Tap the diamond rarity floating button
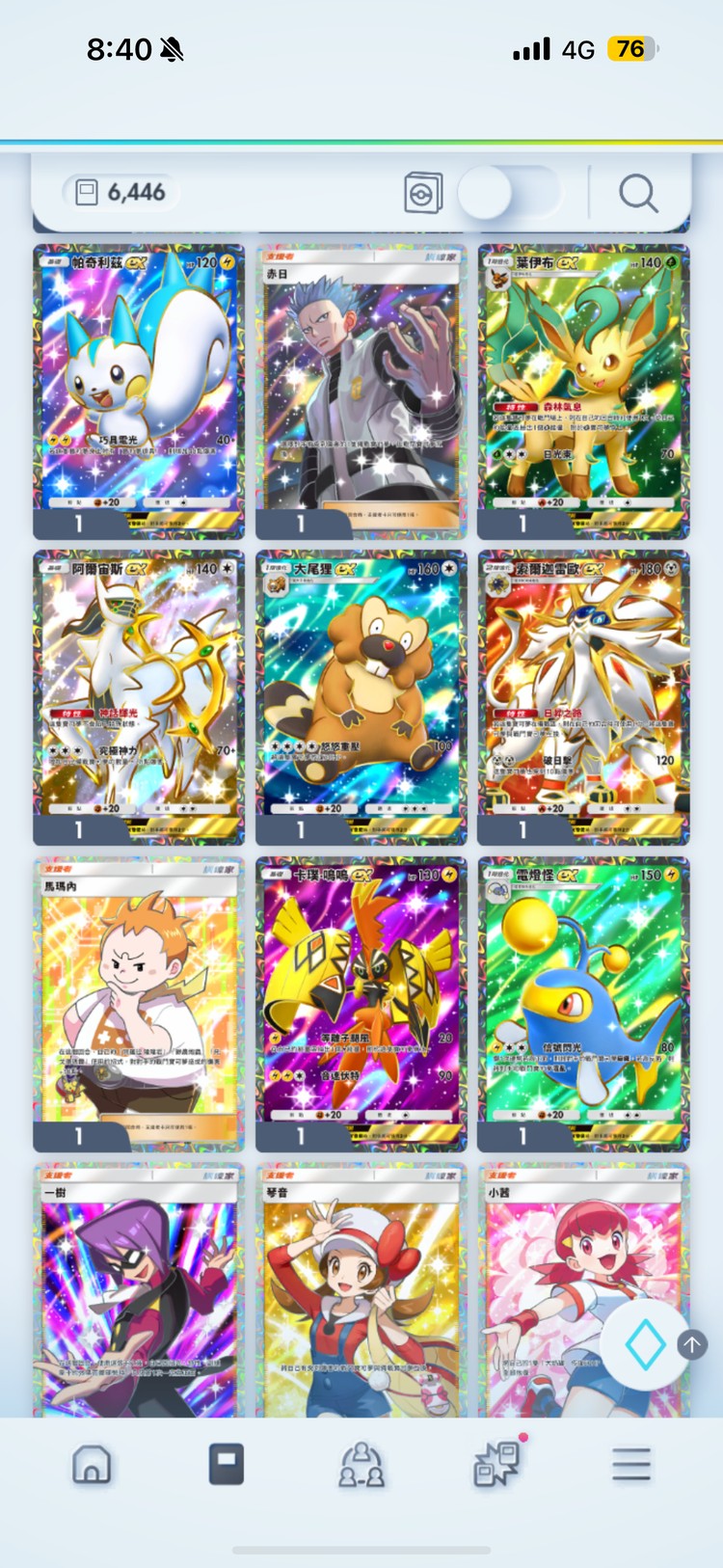This screenshot has width=723, height=1568. click(x=644, y=1344)
